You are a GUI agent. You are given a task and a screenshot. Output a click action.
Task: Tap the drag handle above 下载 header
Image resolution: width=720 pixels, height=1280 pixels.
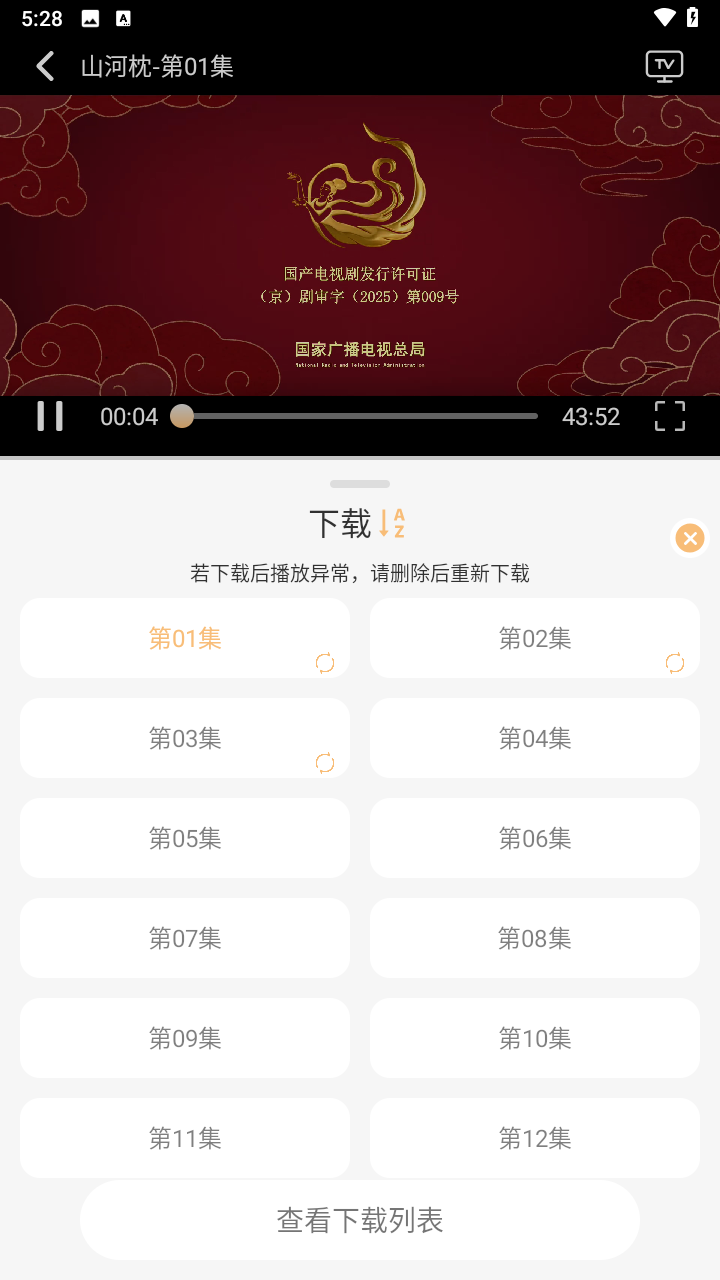(x=360, y=483)
